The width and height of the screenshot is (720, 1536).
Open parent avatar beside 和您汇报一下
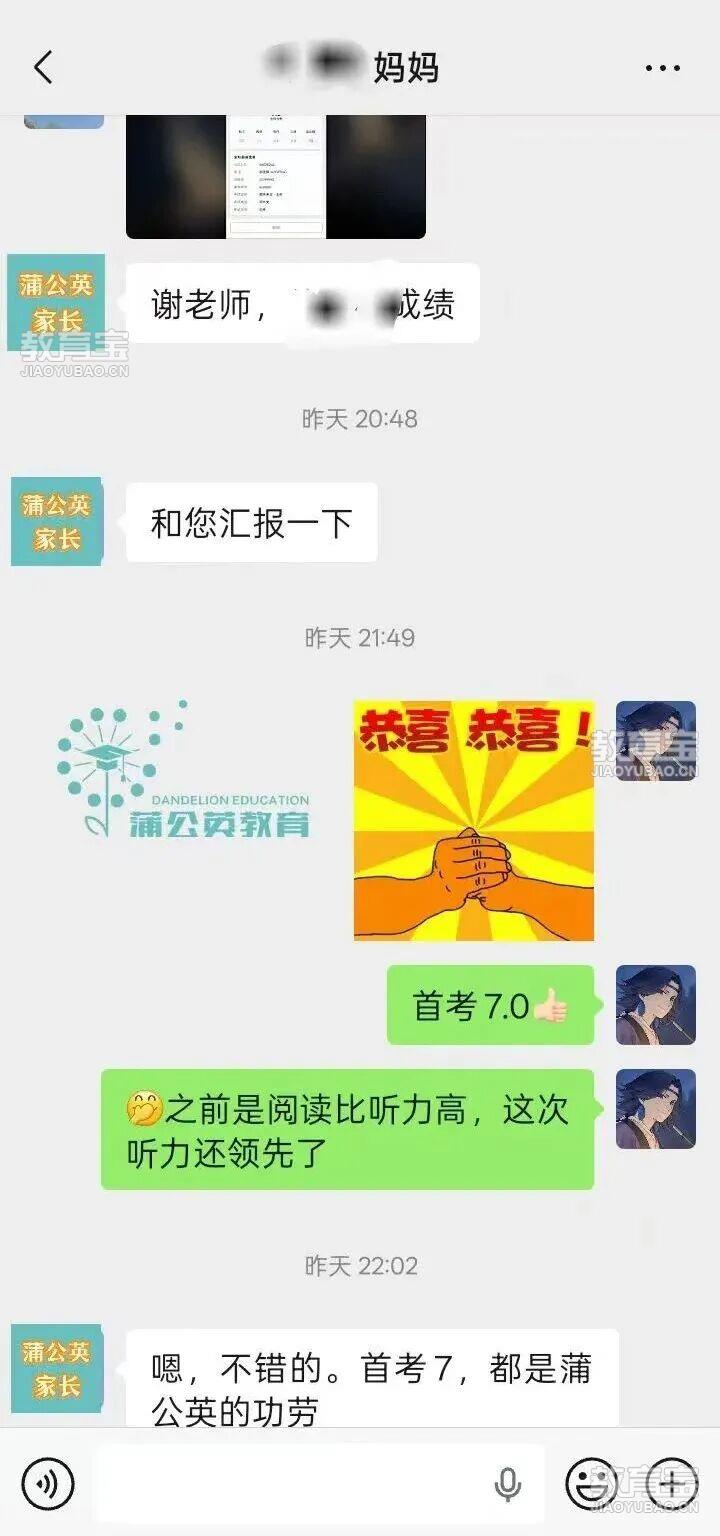[x=57, y=522]
